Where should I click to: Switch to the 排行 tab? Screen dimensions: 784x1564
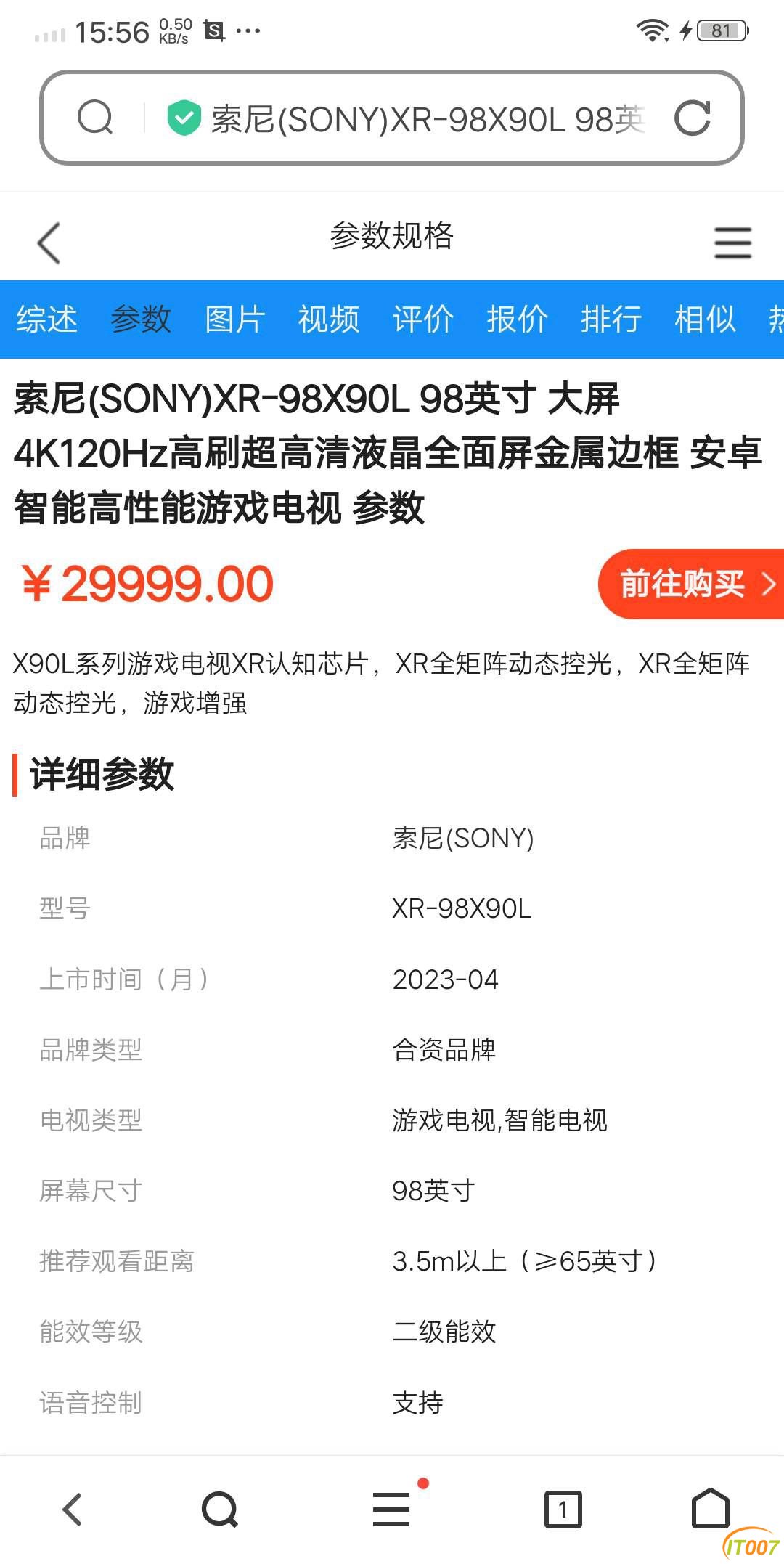611,319
